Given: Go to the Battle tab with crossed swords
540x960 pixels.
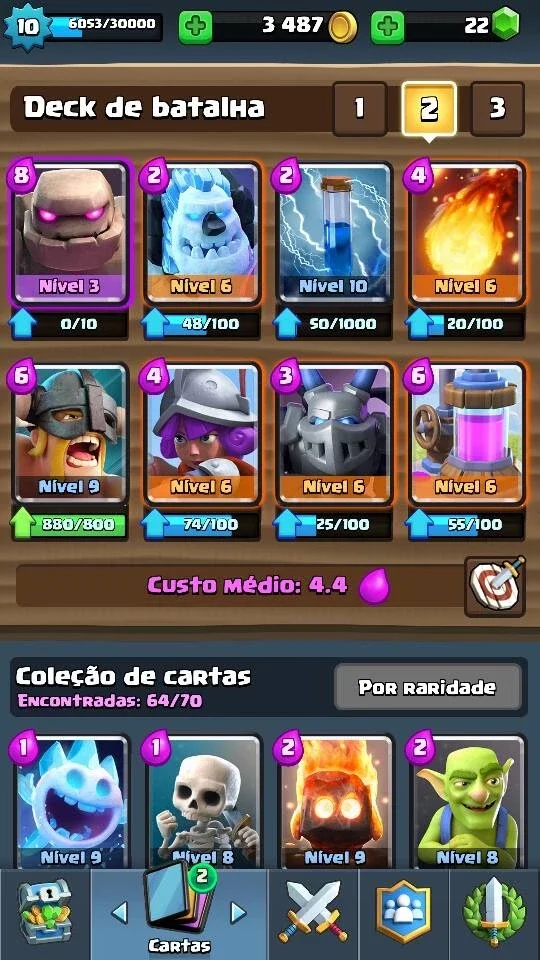Looking at the screenshot, I should tap(313, 914).
